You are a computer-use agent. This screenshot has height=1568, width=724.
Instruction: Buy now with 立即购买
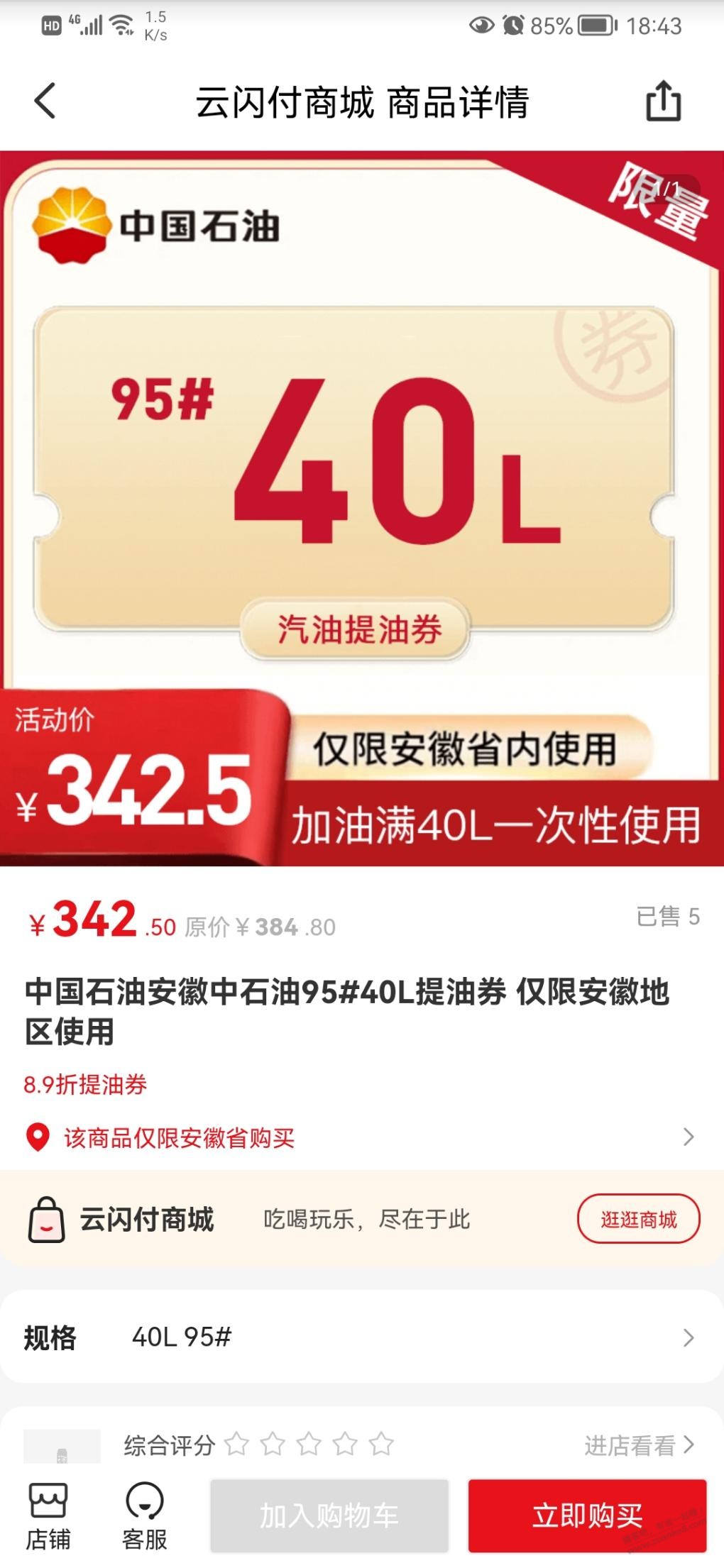coord(588,1515)
